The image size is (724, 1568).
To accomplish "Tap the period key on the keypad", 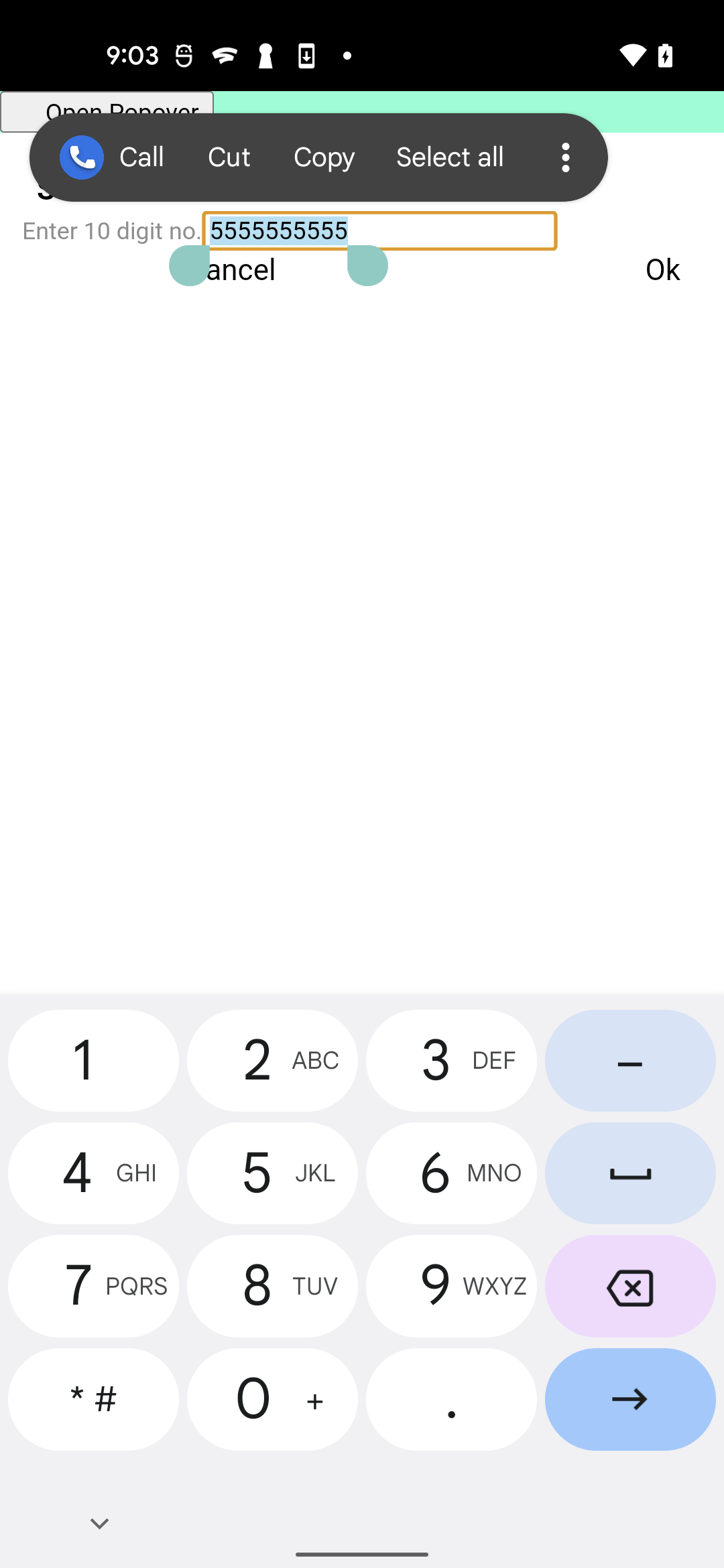I will coord(451,1399).
